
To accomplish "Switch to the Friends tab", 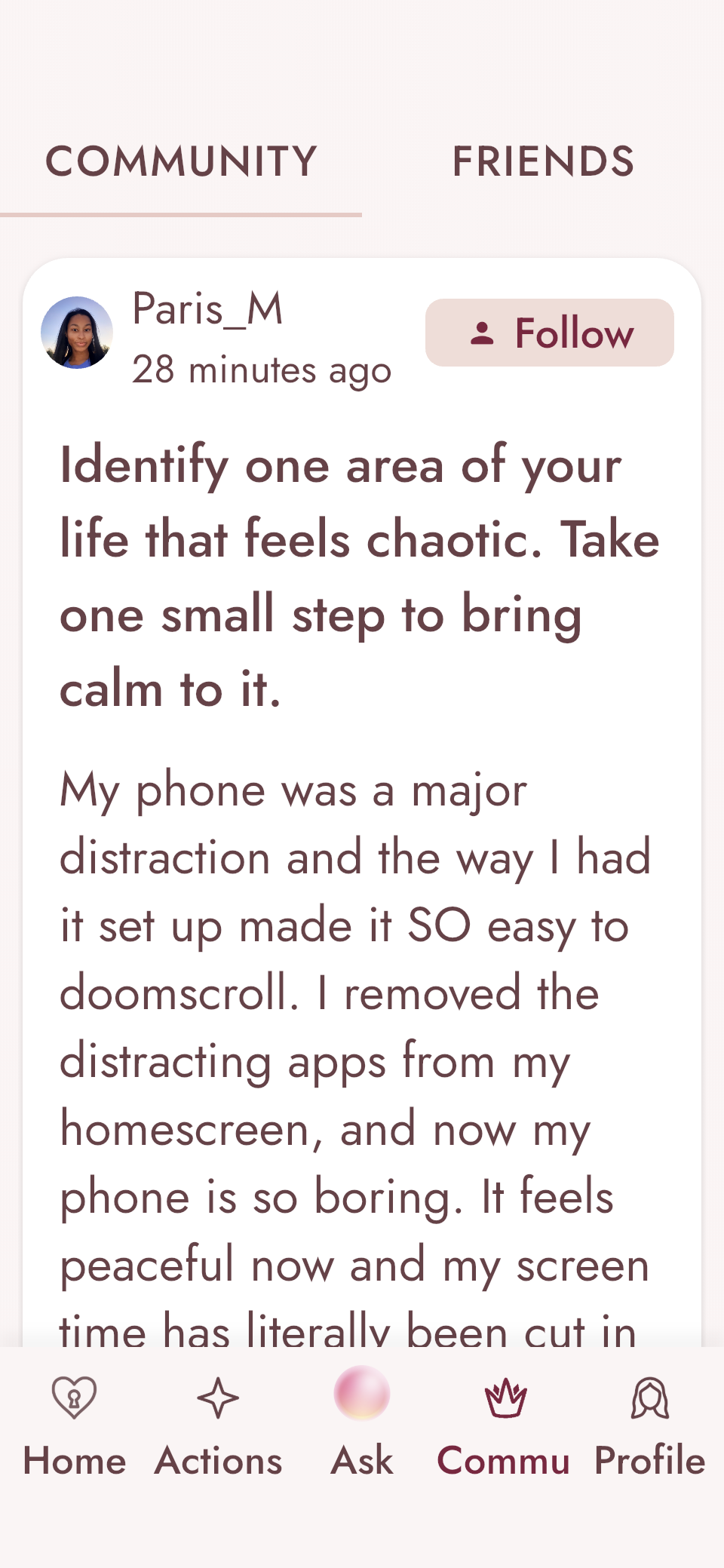I will point(543,161).
